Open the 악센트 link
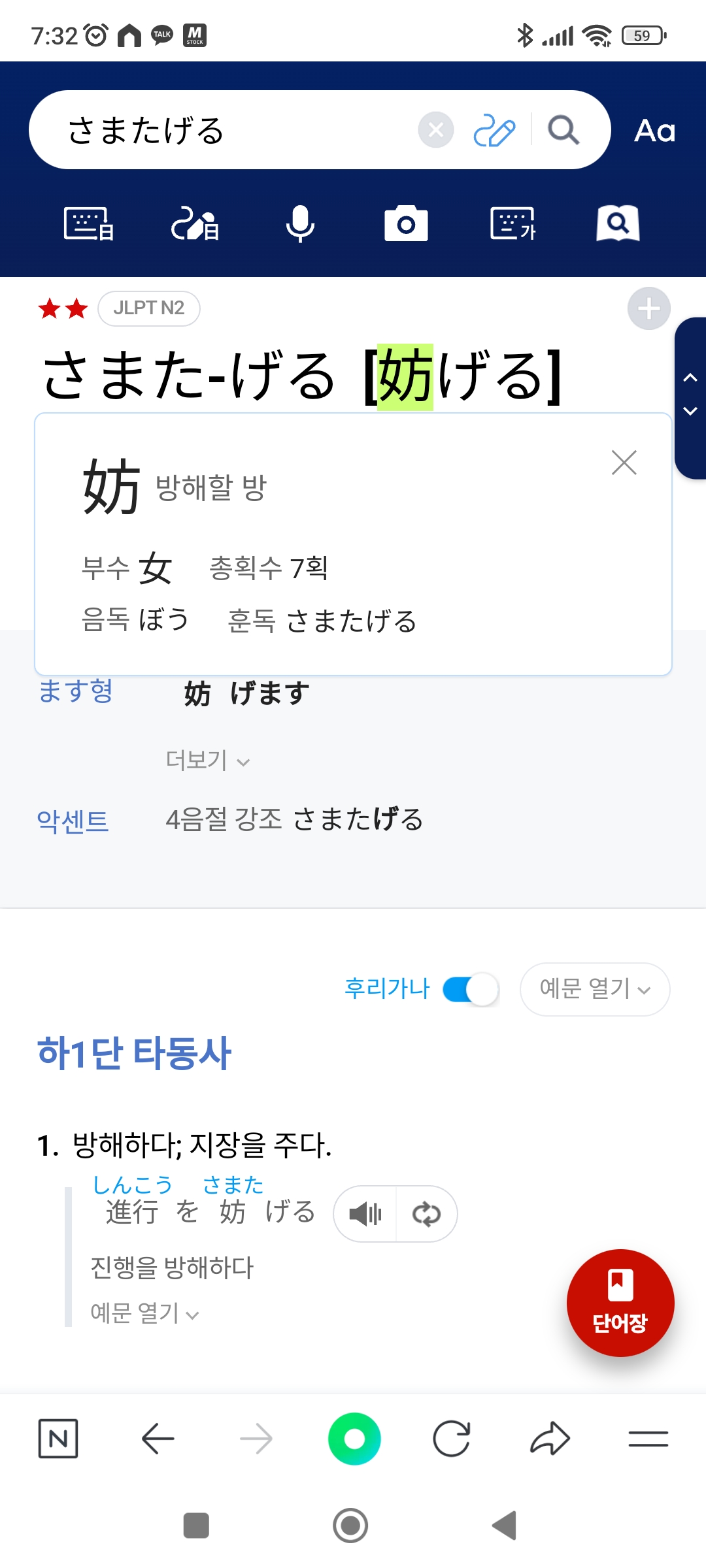706x1568 pixels. 73,821
